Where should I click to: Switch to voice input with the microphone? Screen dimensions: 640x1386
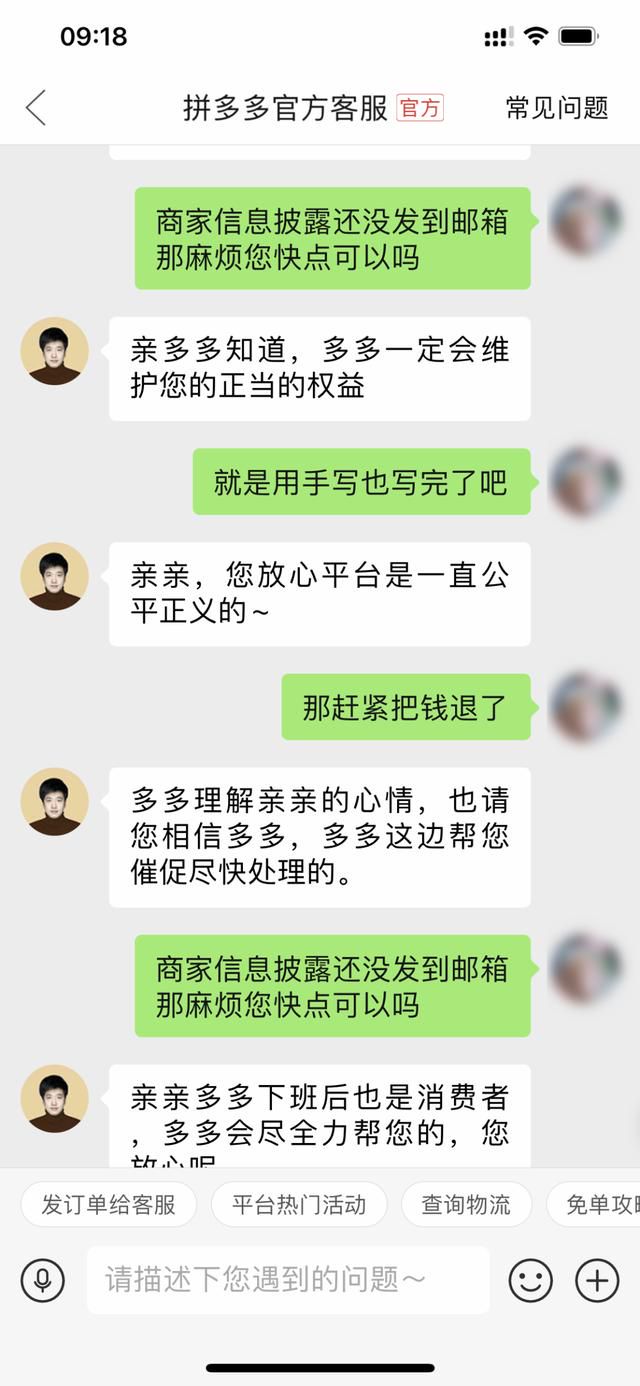(43, 1280)
